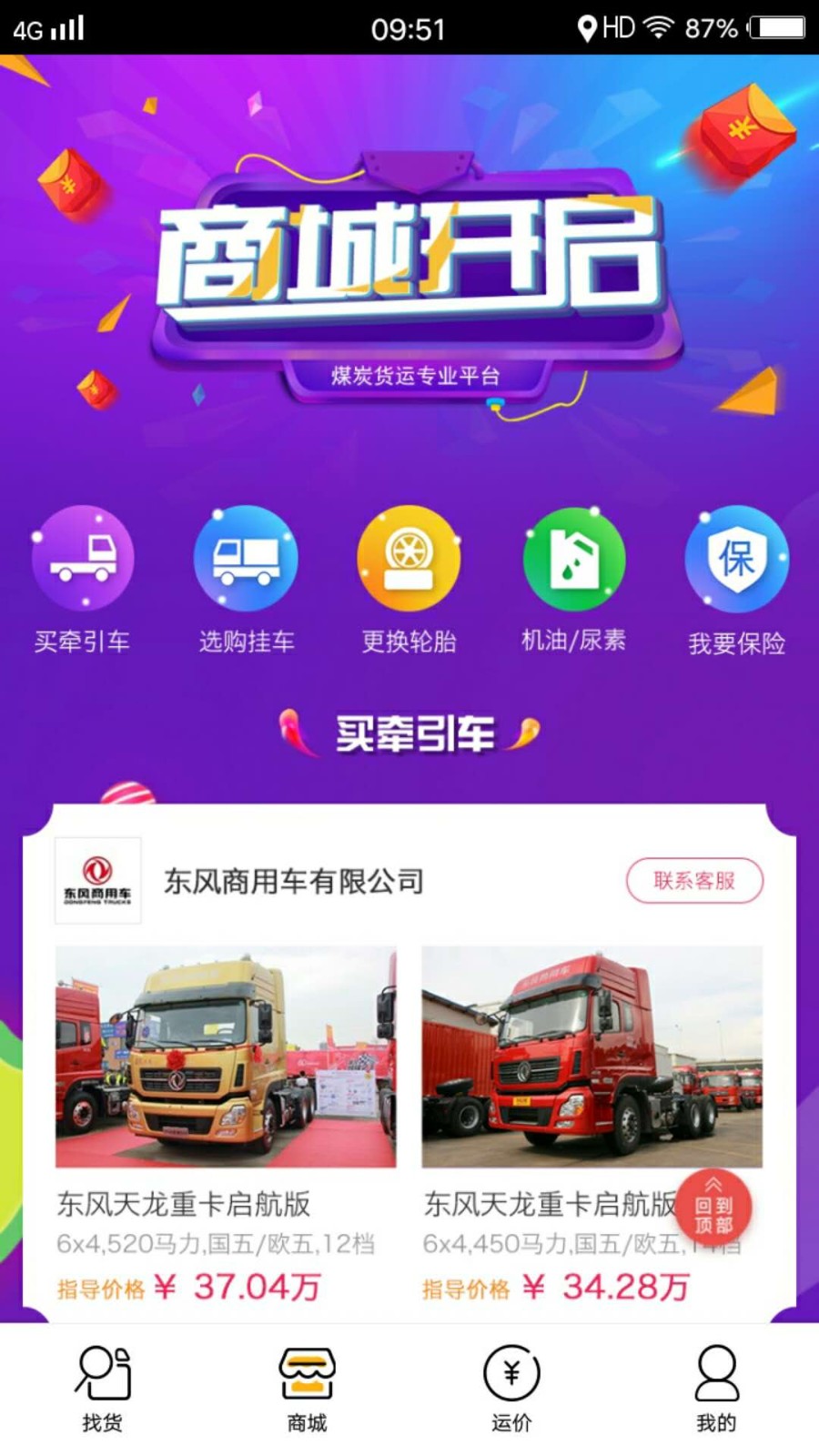Switch to the 找货 tab
819x1456 pixels.
102,1388
